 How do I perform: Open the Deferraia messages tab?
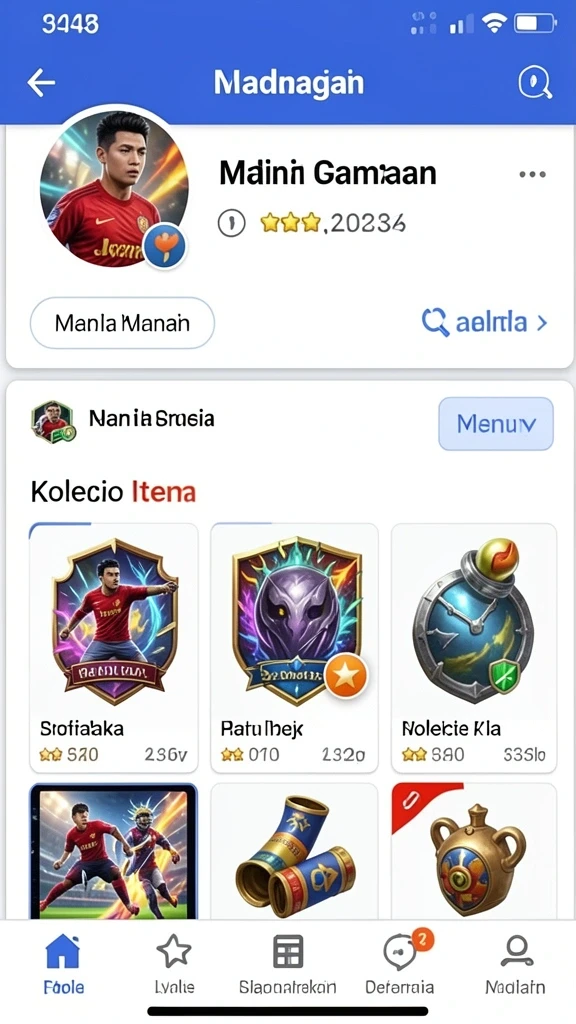[399, 963]
